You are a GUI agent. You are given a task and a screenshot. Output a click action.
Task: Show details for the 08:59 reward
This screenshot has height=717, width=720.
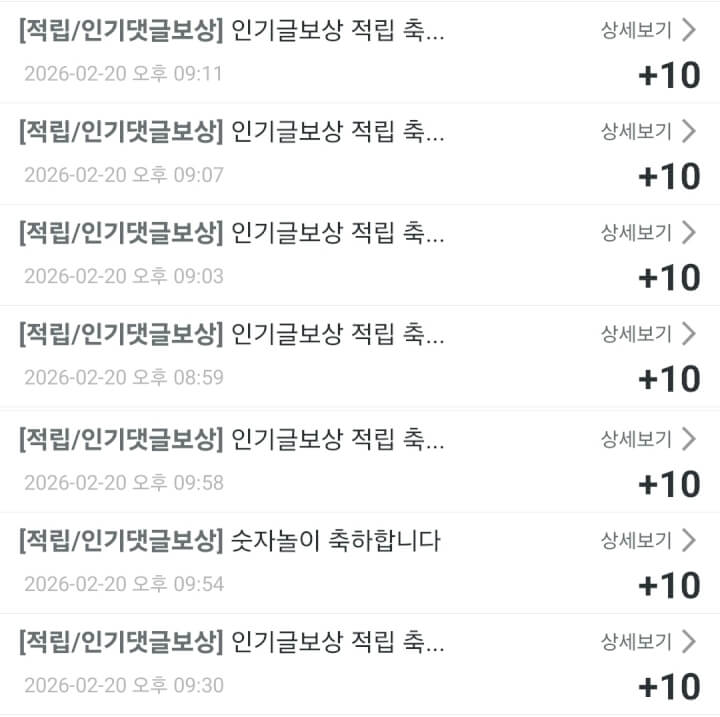pyautogui.click(x=647, y=334)
